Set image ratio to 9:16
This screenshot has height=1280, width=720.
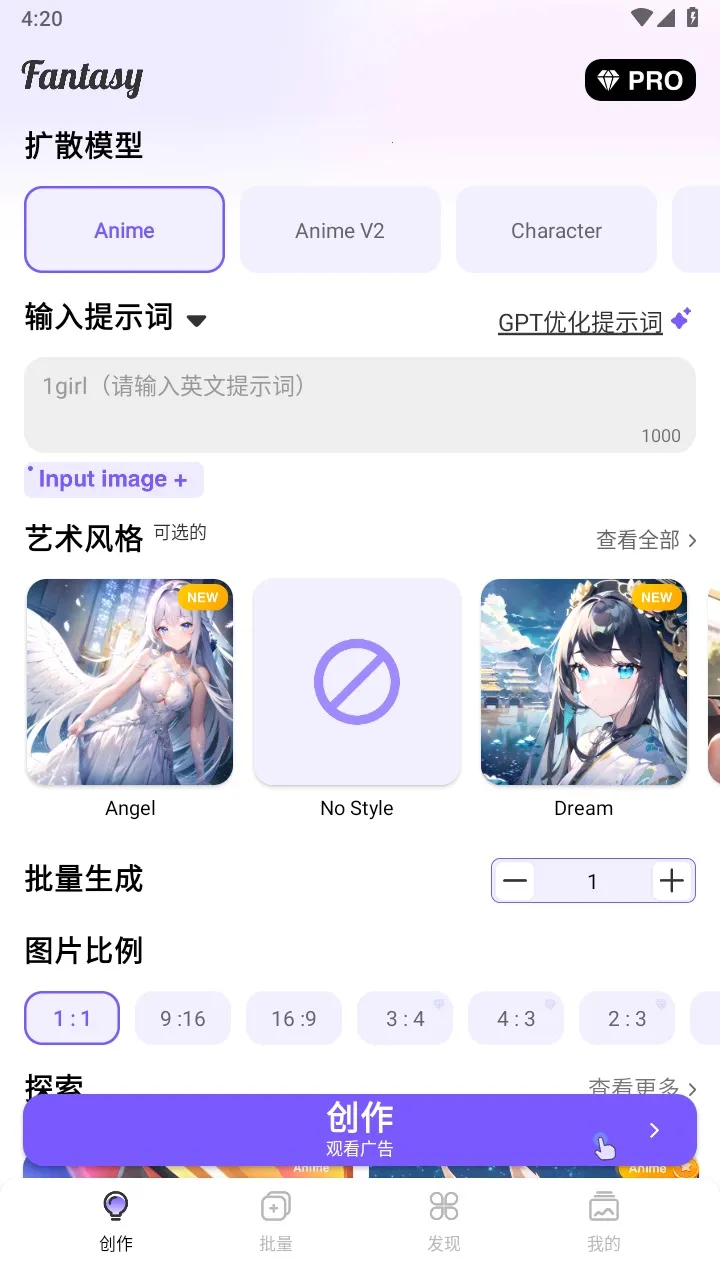183,1018
